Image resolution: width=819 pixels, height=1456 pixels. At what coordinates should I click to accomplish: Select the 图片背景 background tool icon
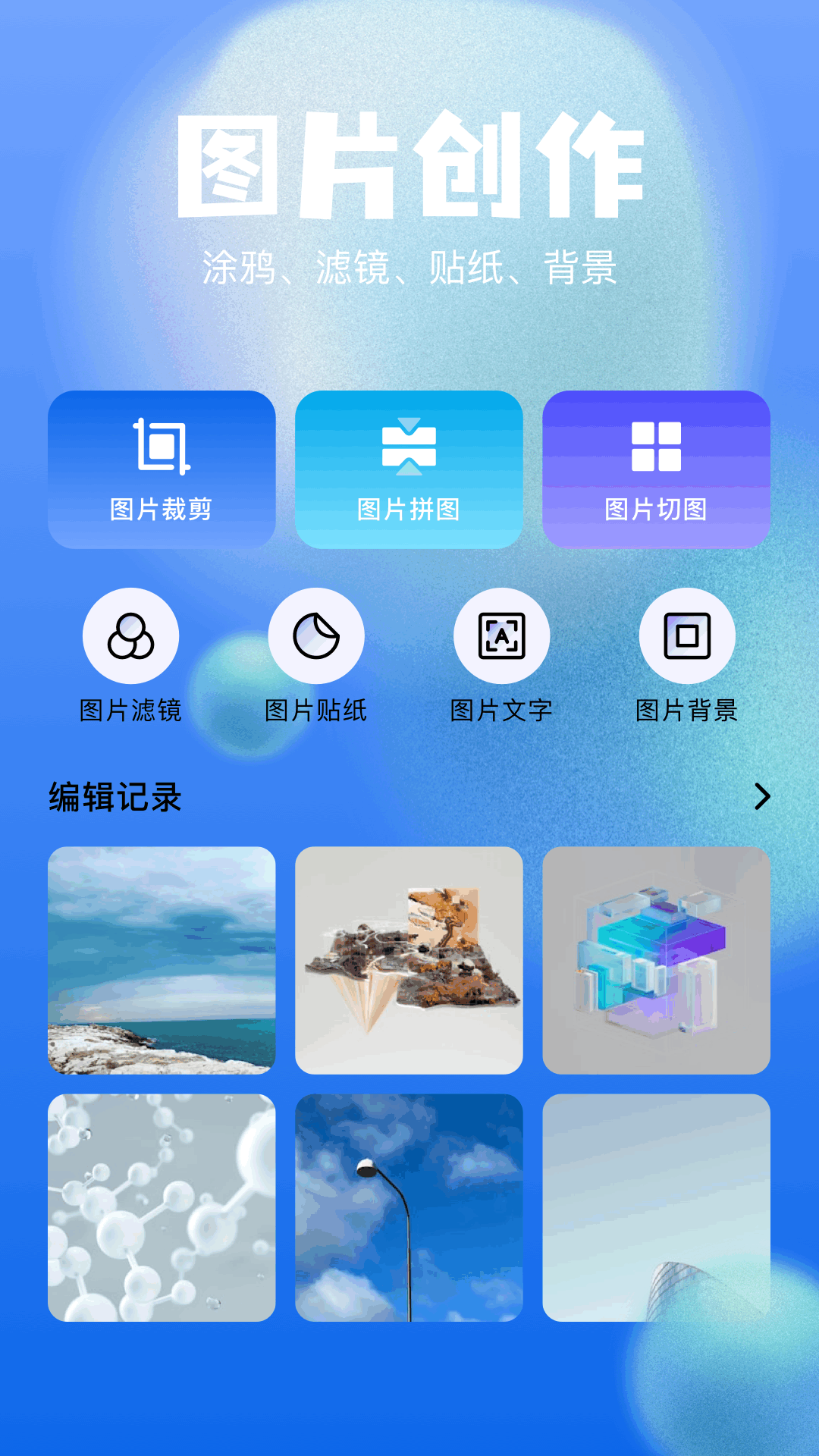pyautogui.click(x=686, y=635)
